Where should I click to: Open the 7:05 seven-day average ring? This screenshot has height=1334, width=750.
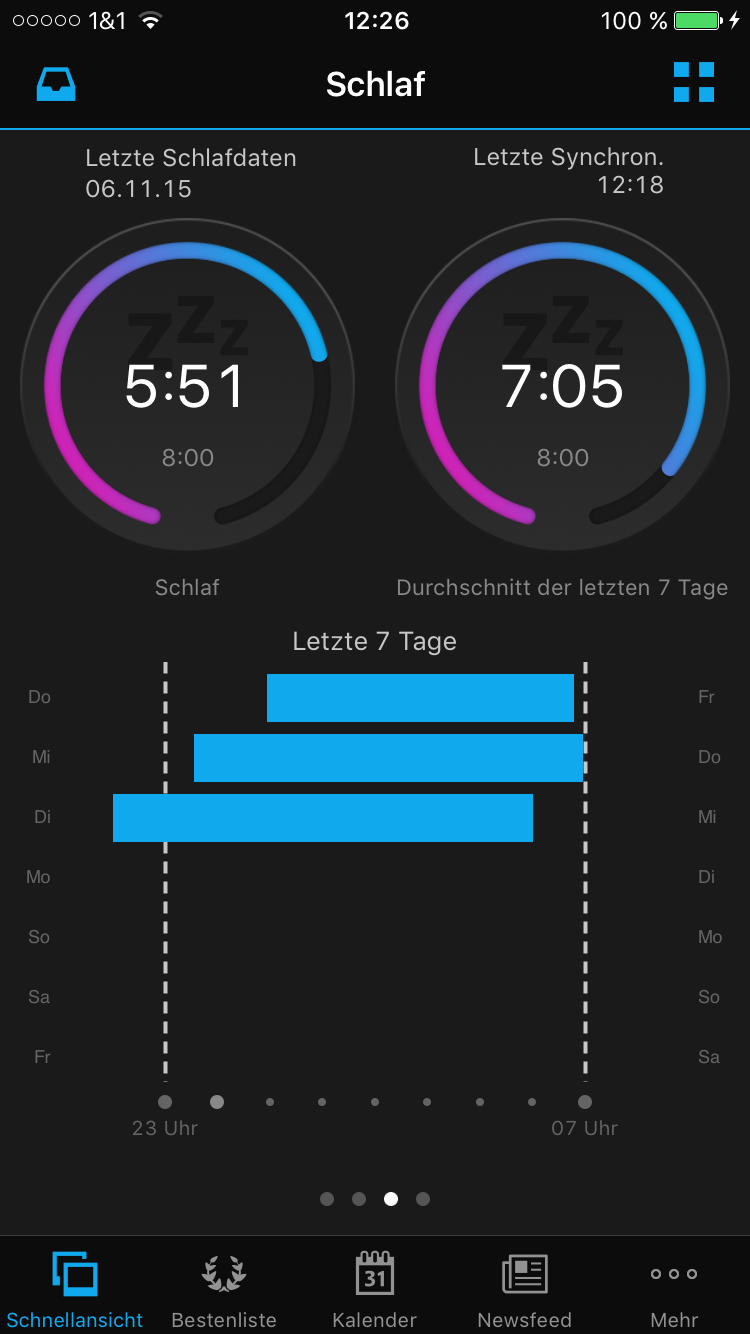(x=562, y=385)
